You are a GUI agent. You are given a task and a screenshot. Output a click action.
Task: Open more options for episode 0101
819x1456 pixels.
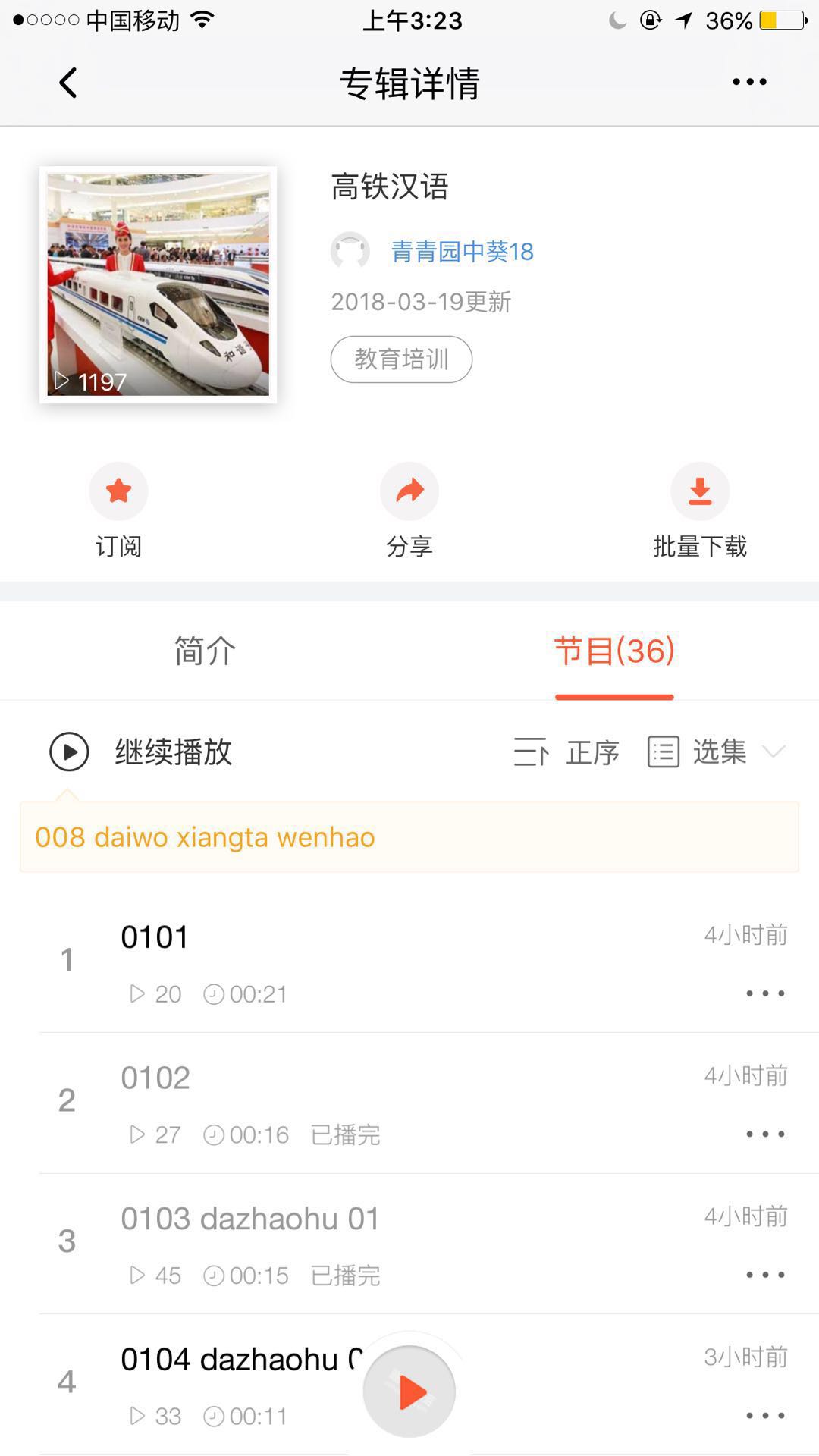click(764, 993)
